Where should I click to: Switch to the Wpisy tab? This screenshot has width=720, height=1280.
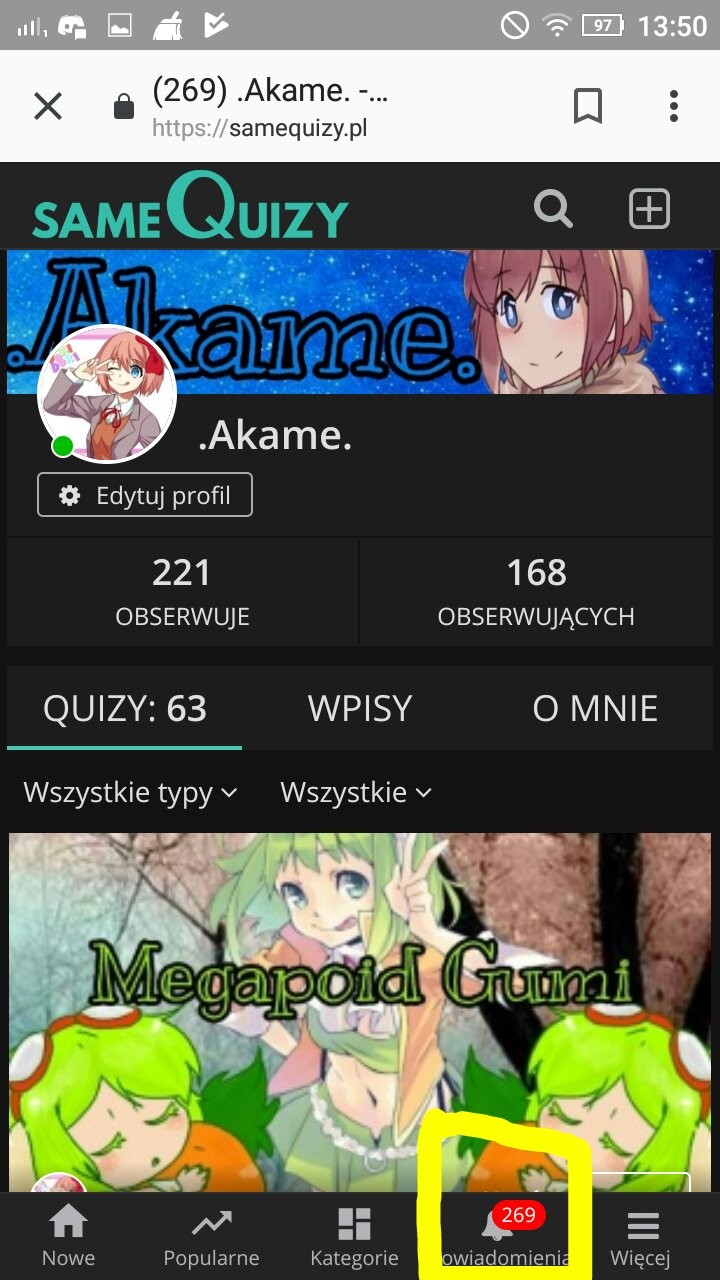pyautogui.click(x=360, y=708)
